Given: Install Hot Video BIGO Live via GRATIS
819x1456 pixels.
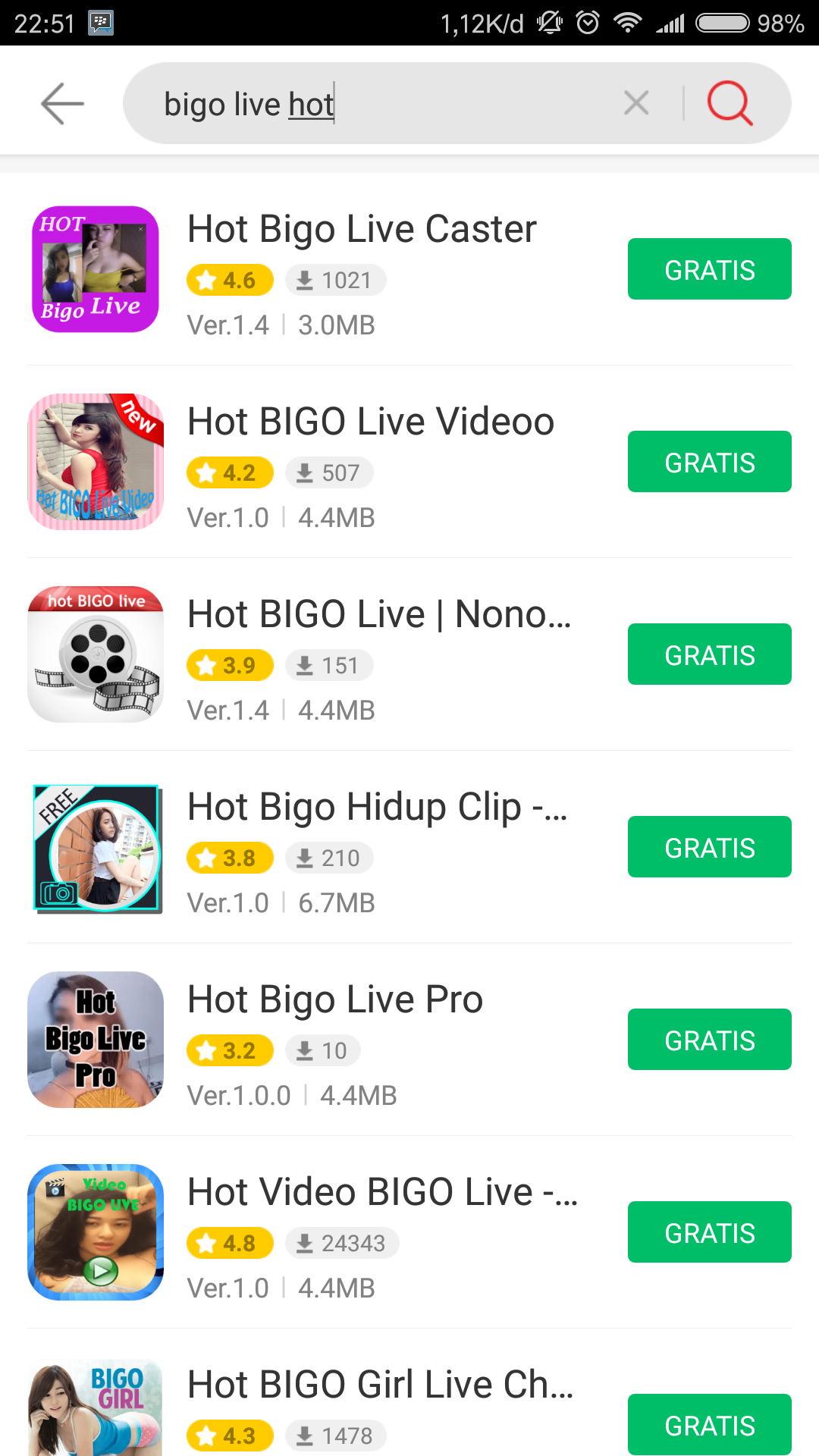Looking at the screenshot, I should click(x=709, y=1232).
